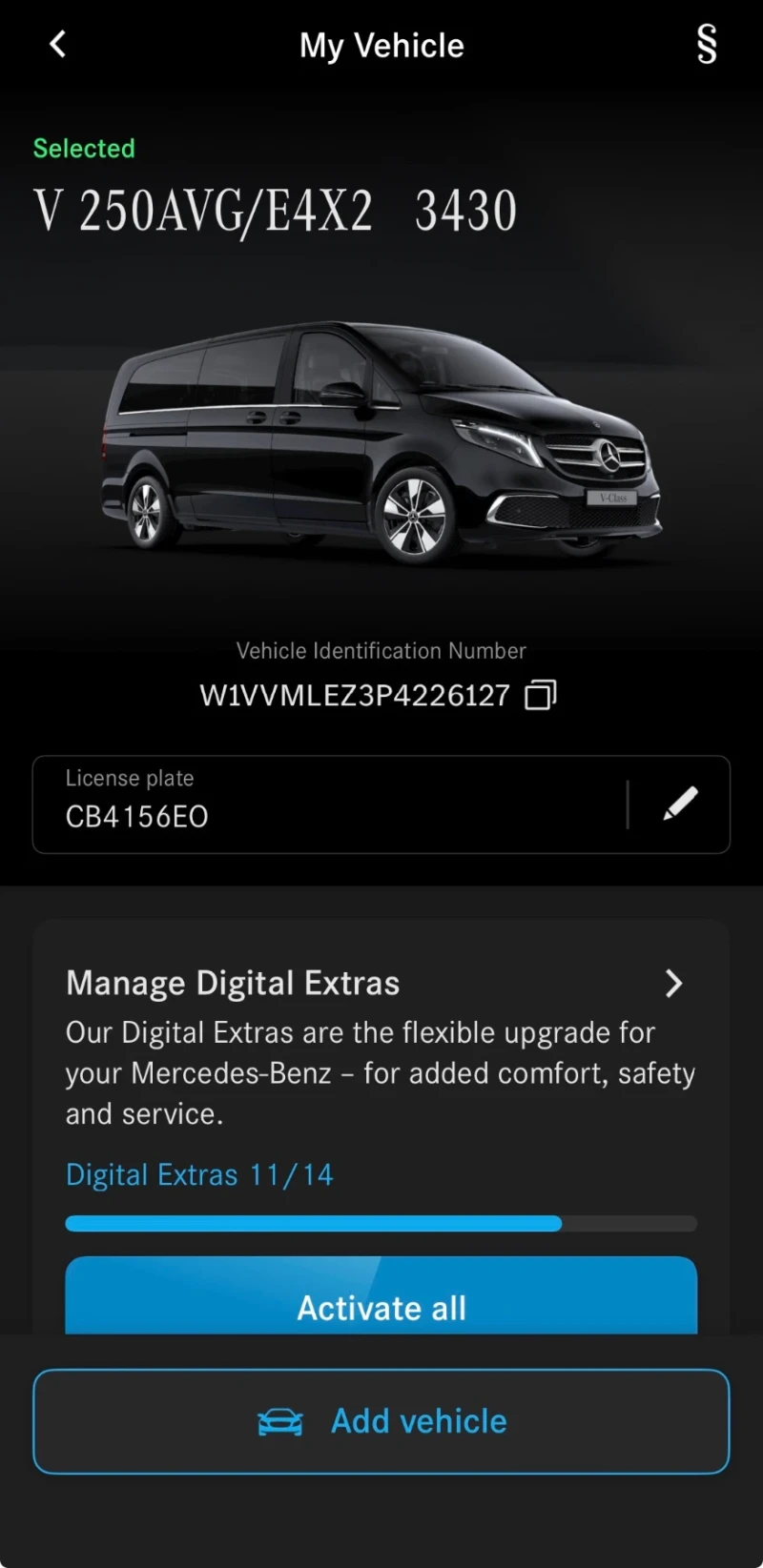Open the Digital Extras 11/14 link
The width and height of the screenshot is (763, 1568).
click(198, 1174)
